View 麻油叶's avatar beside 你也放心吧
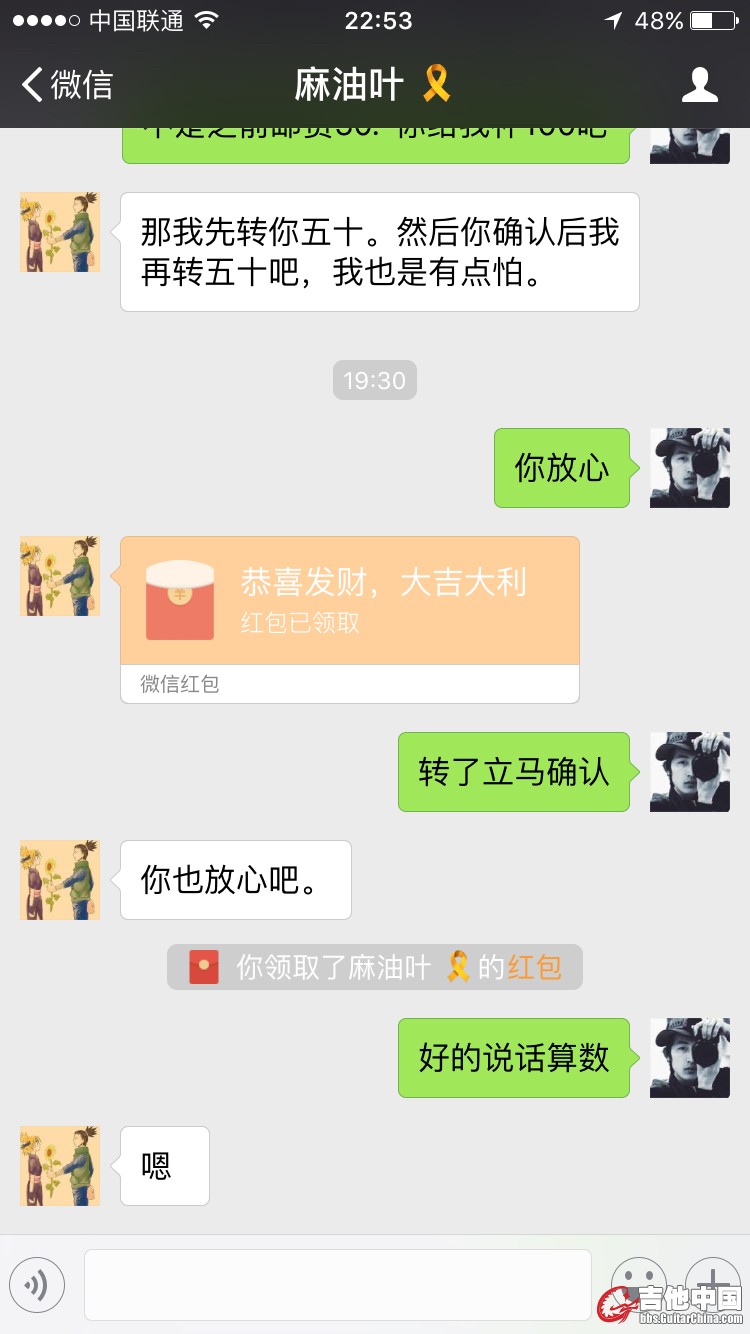 pos(60,880)
